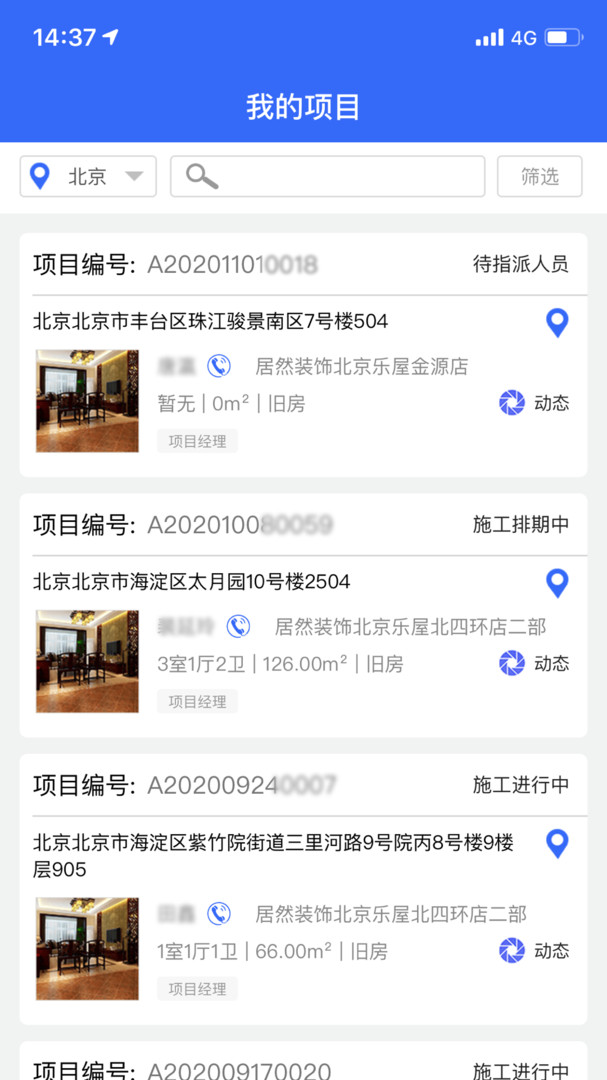This screenshot has width=607, height=1080.
Task: Tap the project search field
Action: pos(328,177)
